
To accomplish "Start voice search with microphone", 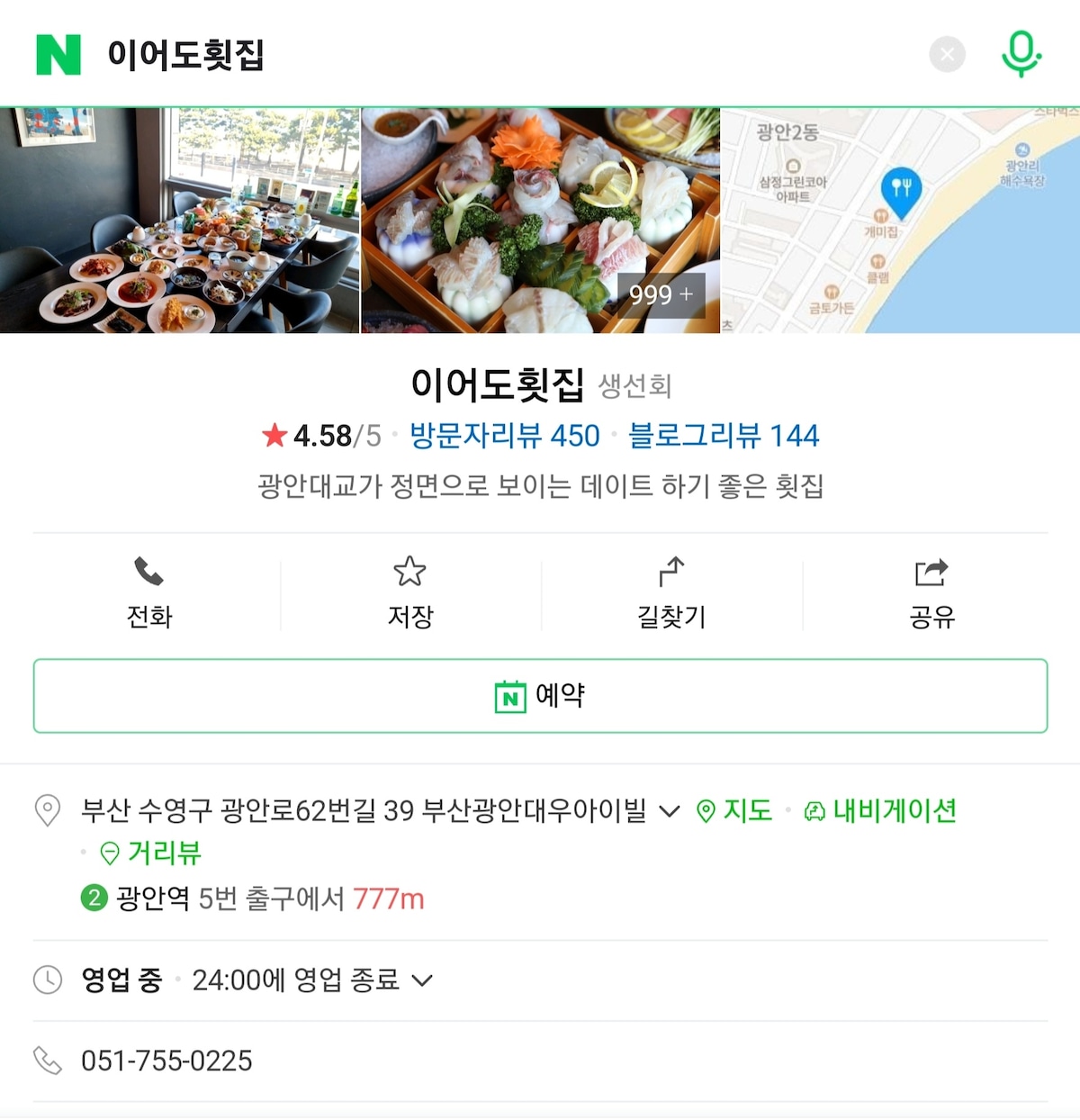I will 1021,53.
